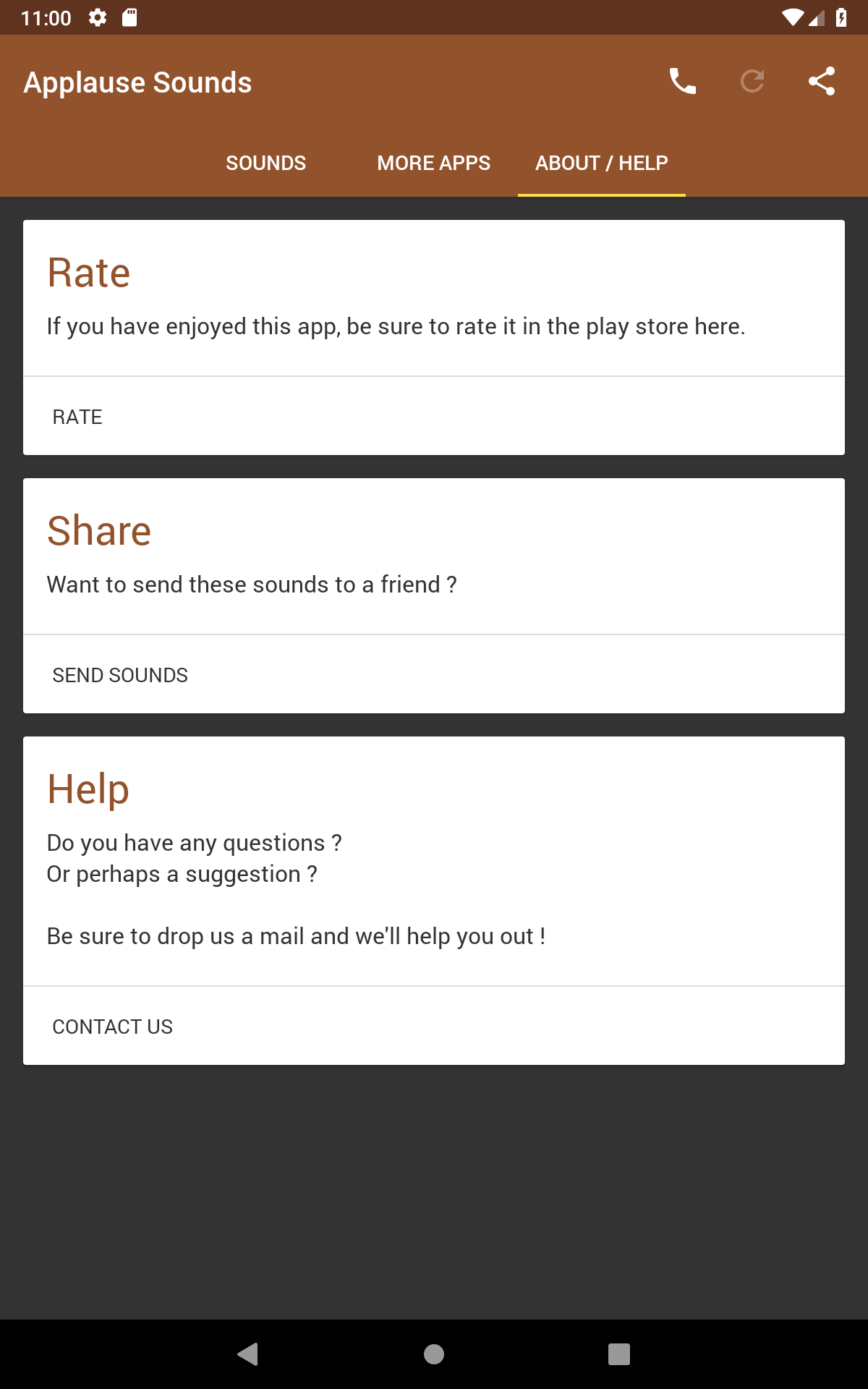
Task: Tap the SEND SOUNDS button
Action: (120, 675)
